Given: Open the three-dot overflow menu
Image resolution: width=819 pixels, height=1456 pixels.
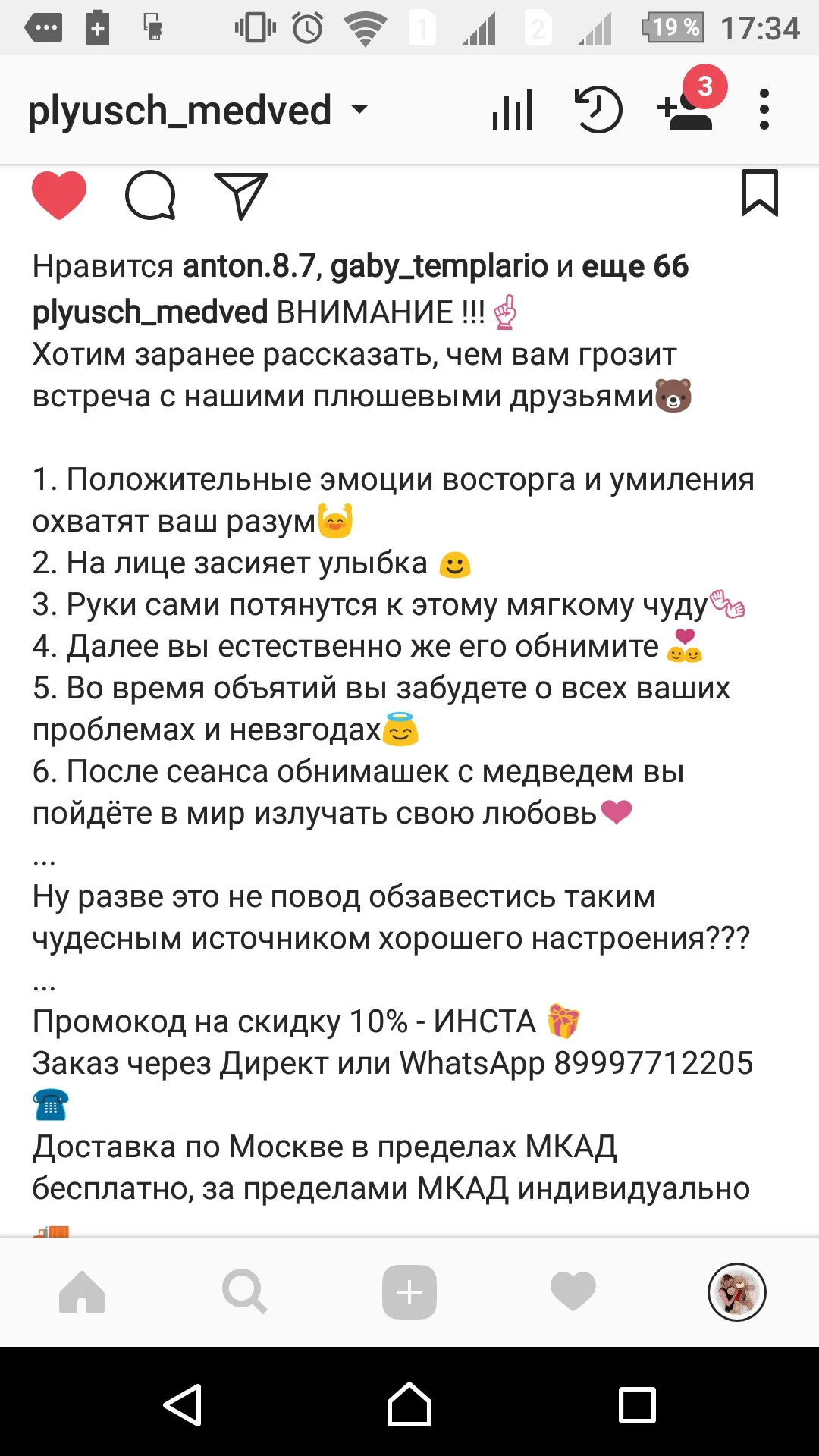Looking at the screenshot, I should click(x=764, y=110).
